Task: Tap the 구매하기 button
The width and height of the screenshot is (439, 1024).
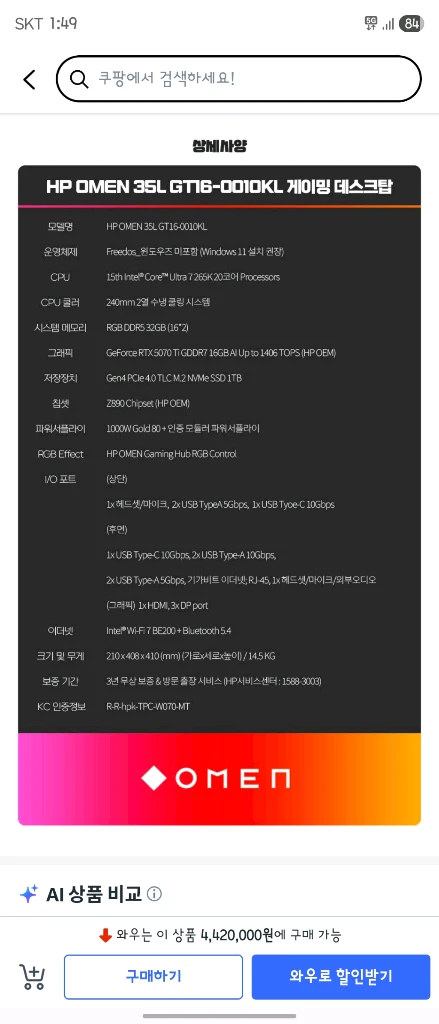Action: tap(154, 976)
